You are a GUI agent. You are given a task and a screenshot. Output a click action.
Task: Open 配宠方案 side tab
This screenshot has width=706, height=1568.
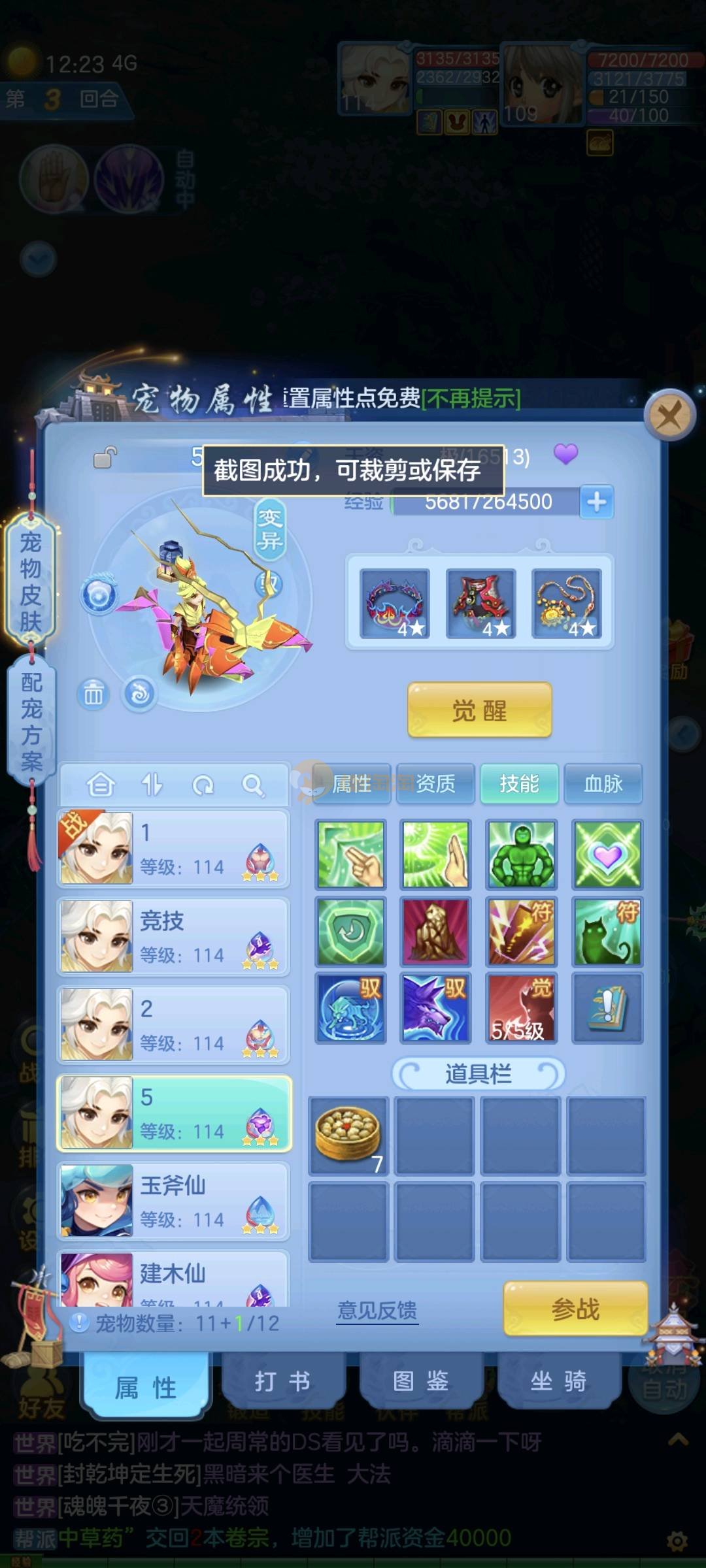[31, 721]
